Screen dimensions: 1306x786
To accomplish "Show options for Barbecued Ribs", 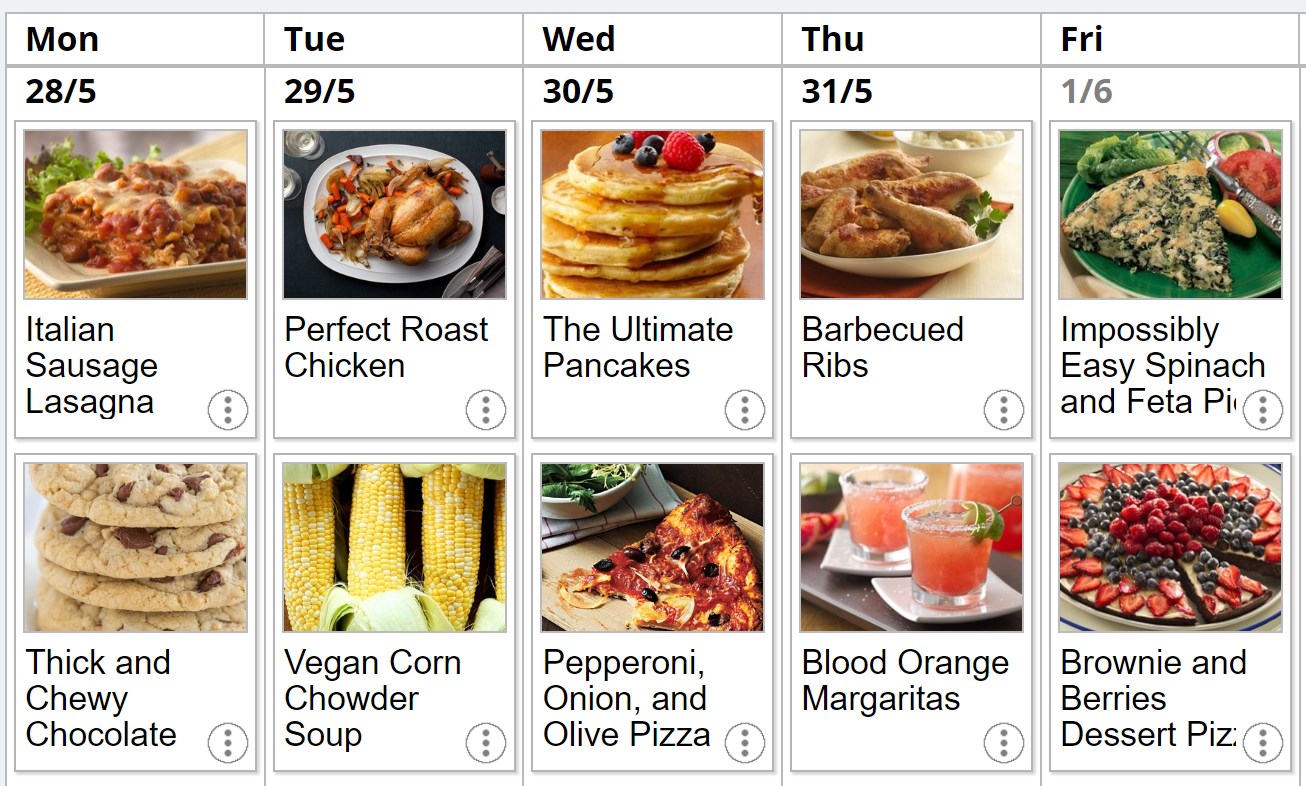I will tap(1004, 410).
